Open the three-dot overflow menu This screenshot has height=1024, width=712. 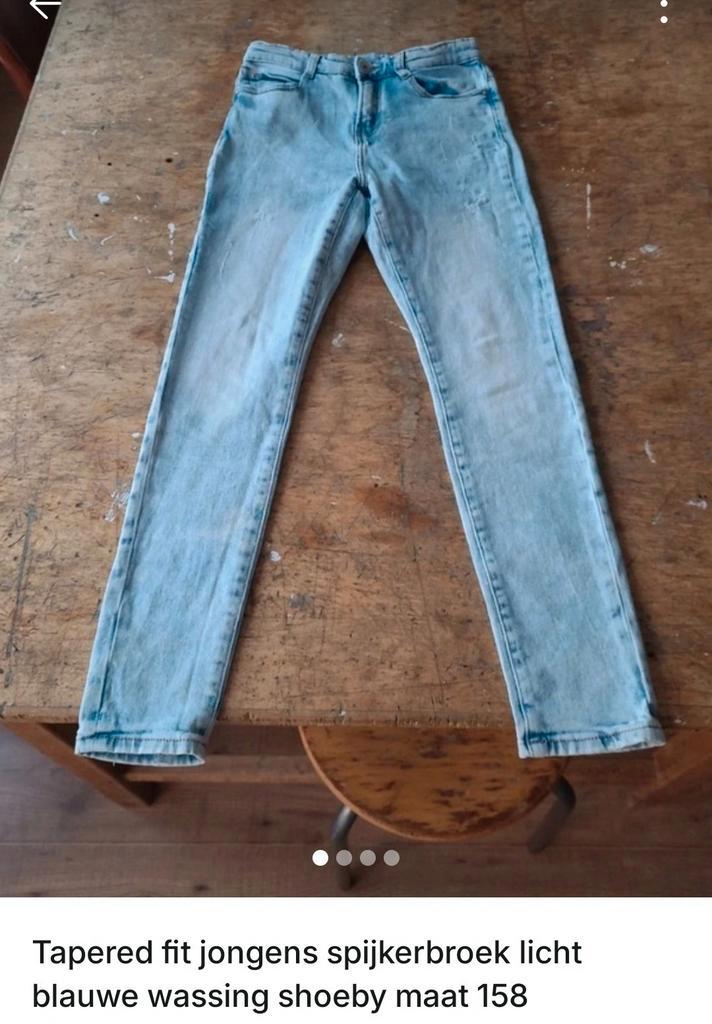[664, 11]
